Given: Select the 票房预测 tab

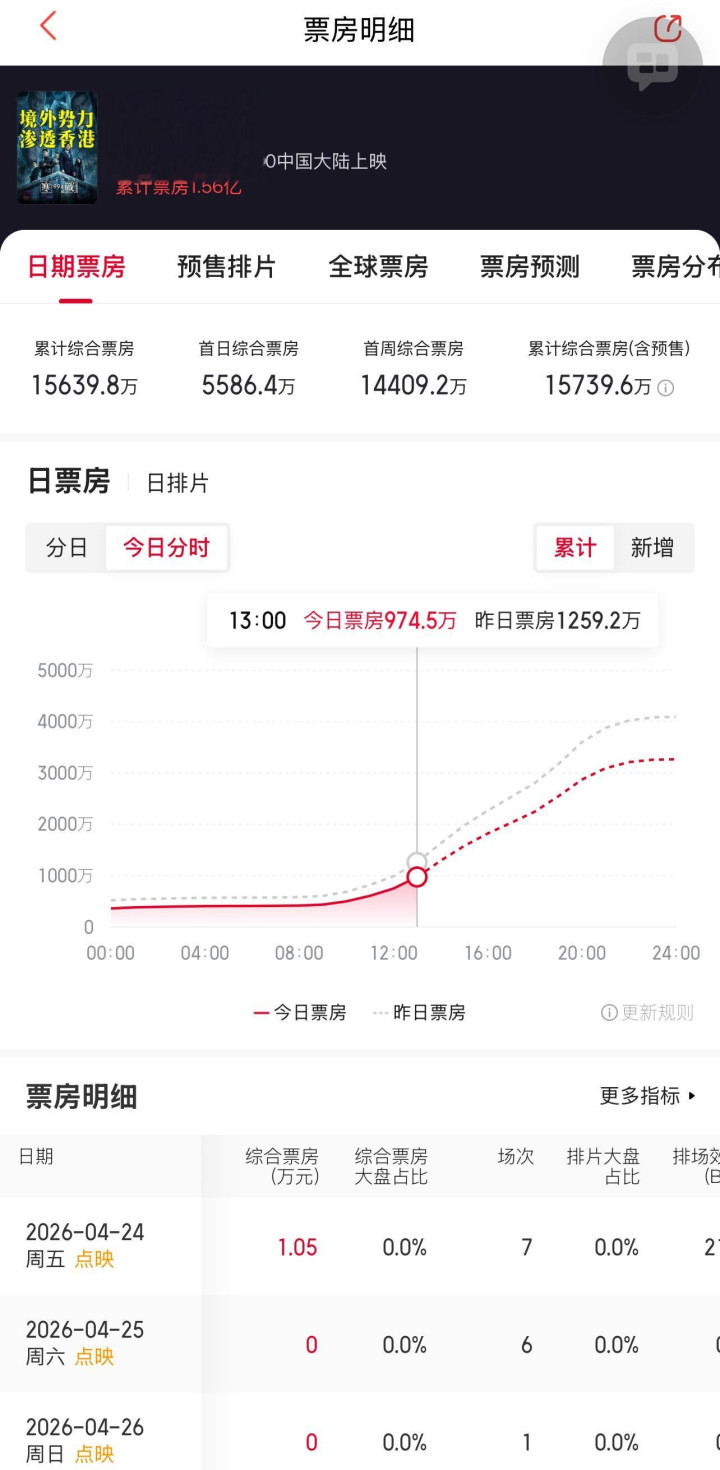Looking at the screenshot, I should pos(529,267).
